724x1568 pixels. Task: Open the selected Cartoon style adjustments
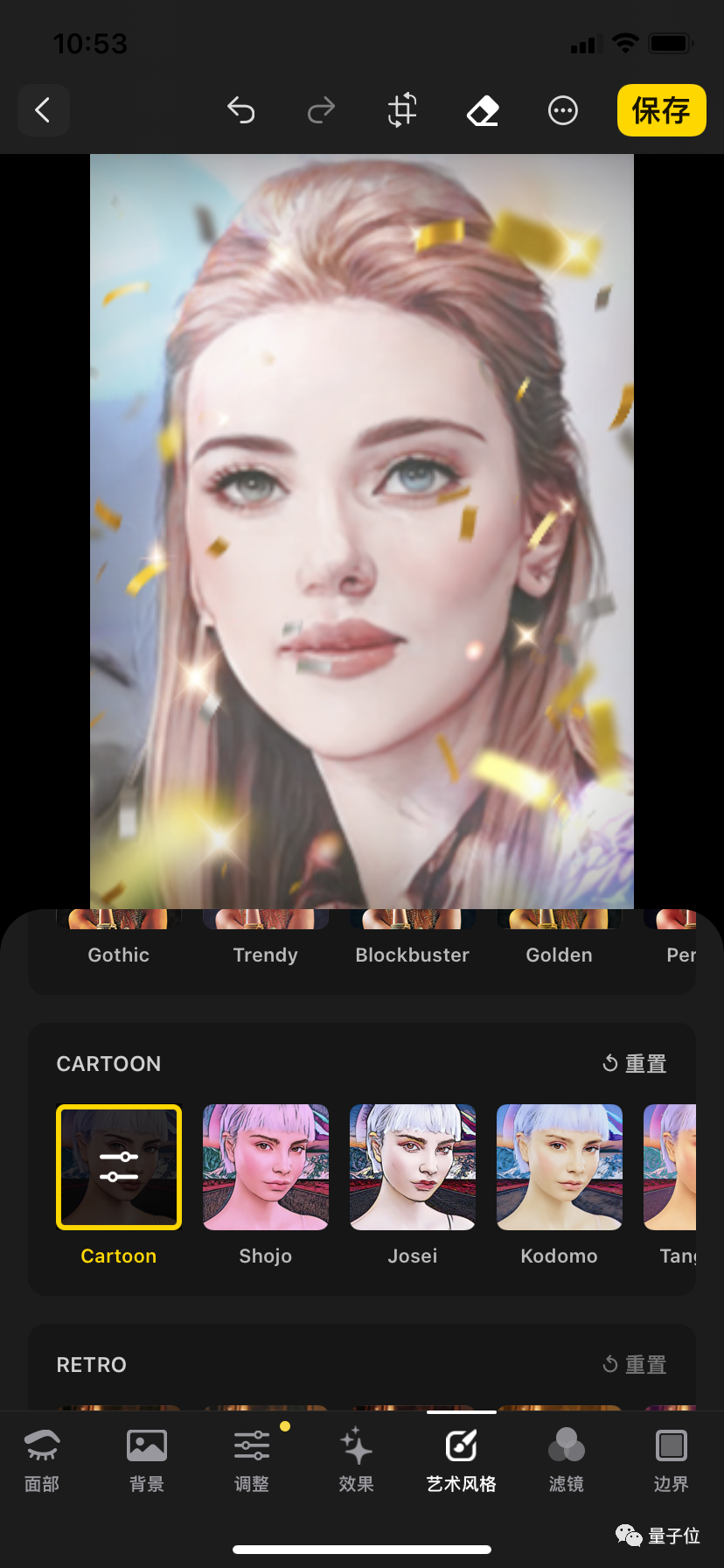point(119,1167)
